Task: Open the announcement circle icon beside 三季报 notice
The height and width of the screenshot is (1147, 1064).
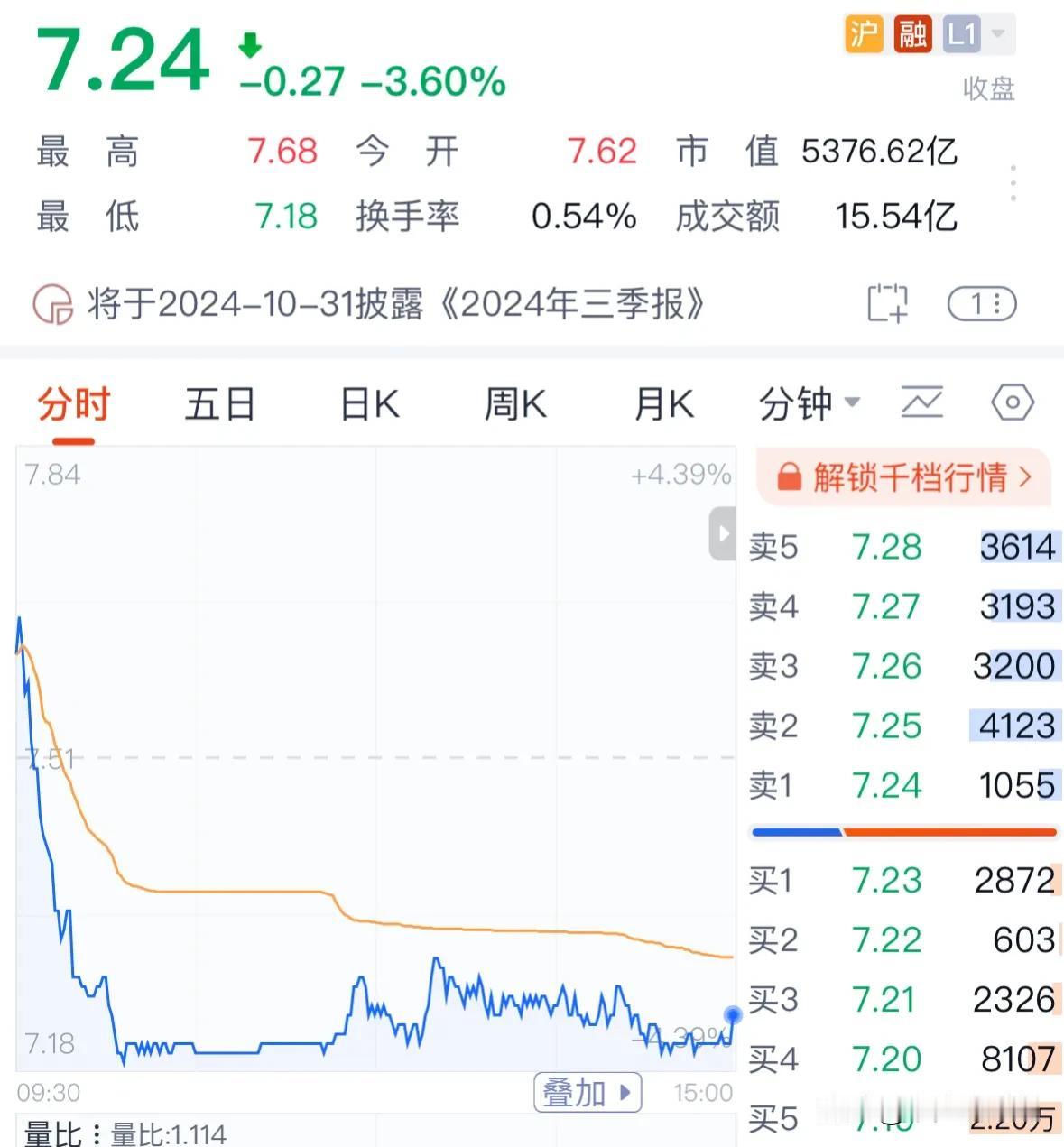Action: [x=51, y=304]
